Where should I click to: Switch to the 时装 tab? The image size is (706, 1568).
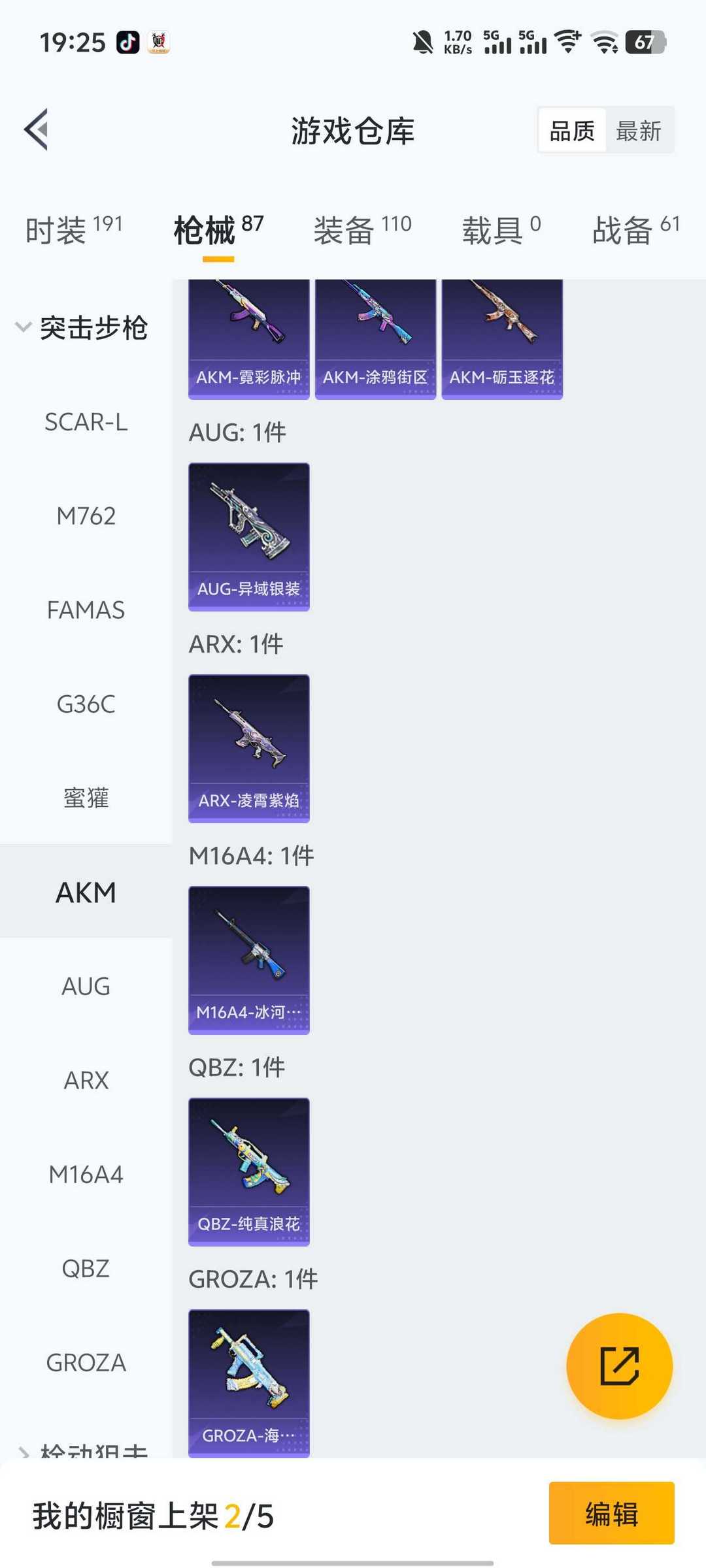73,230
